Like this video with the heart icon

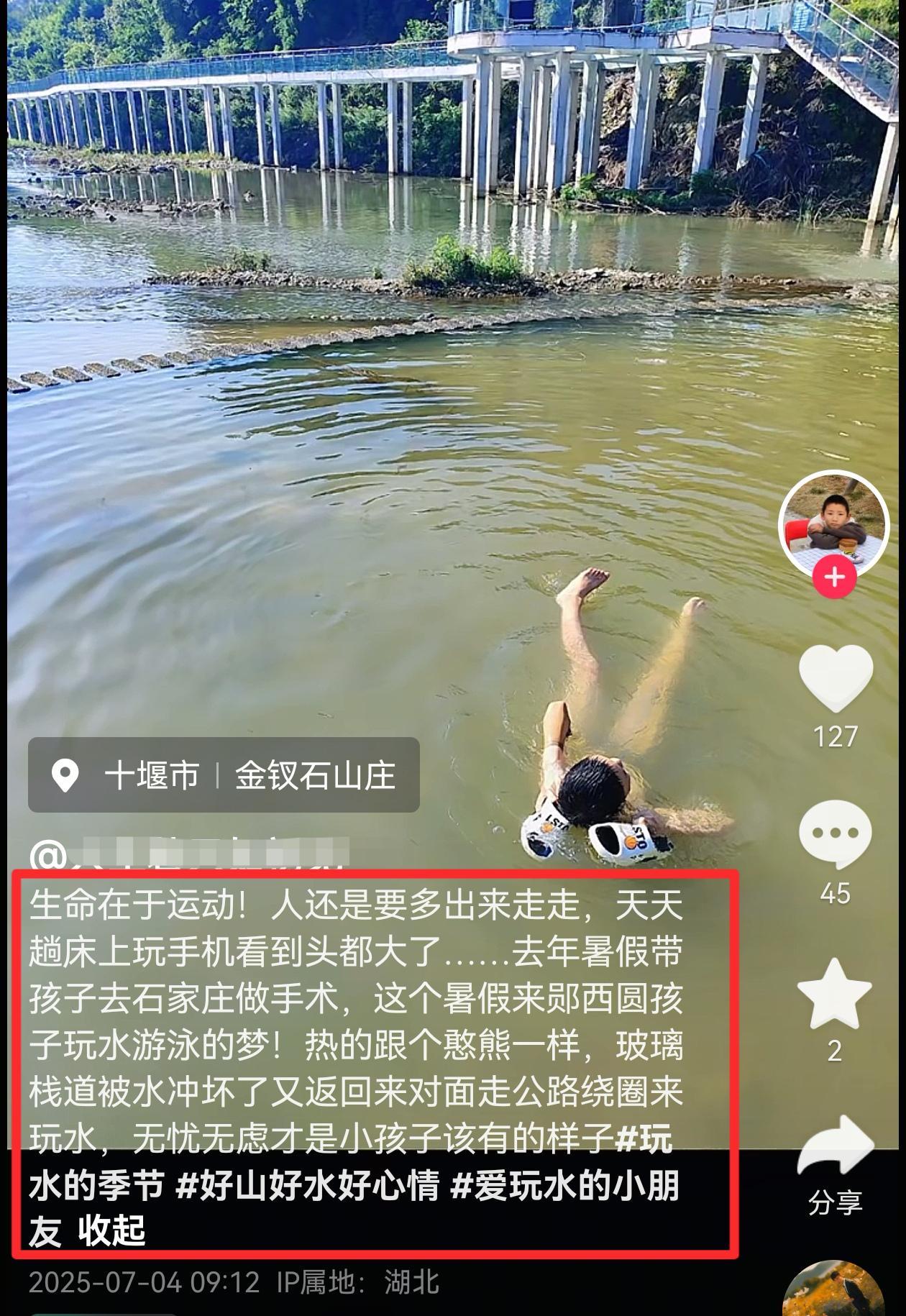pos(835,678)
